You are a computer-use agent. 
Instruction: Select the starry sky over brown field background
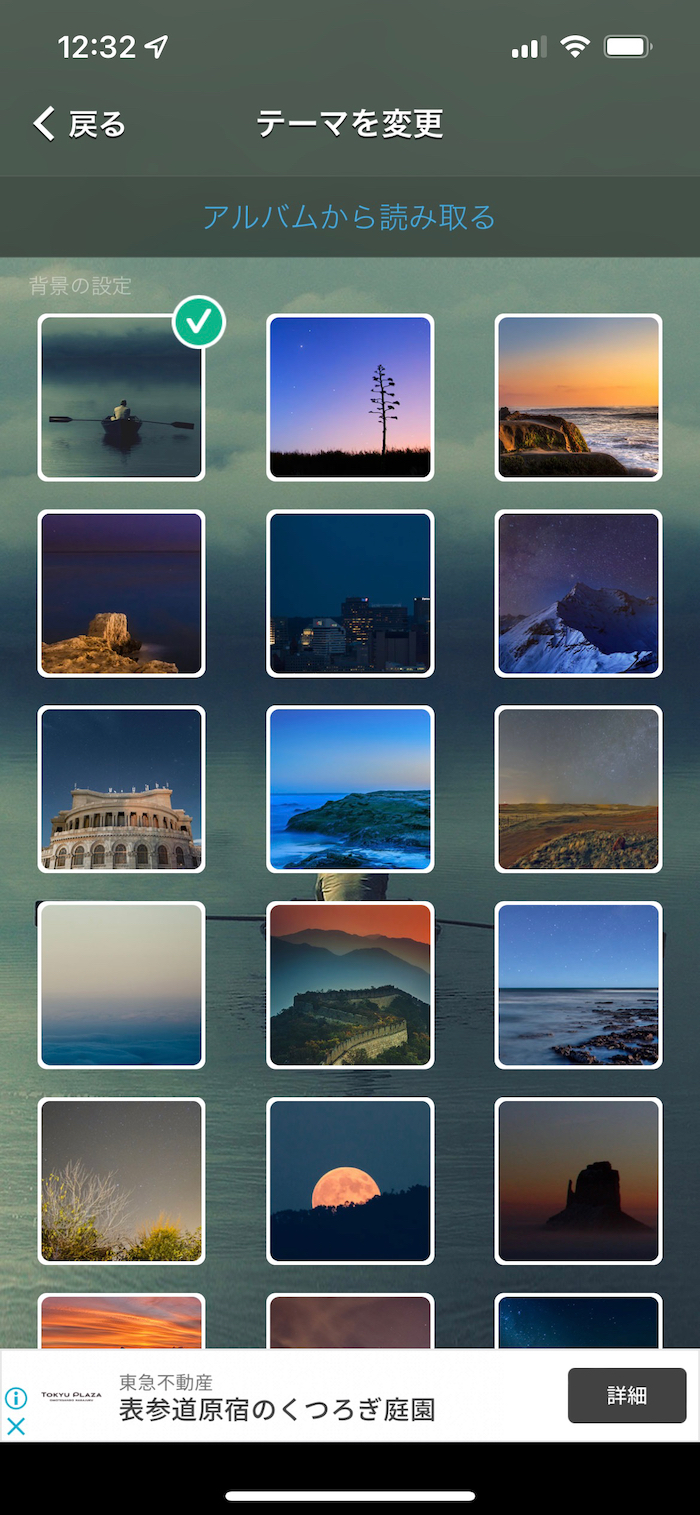click(578, 790)
